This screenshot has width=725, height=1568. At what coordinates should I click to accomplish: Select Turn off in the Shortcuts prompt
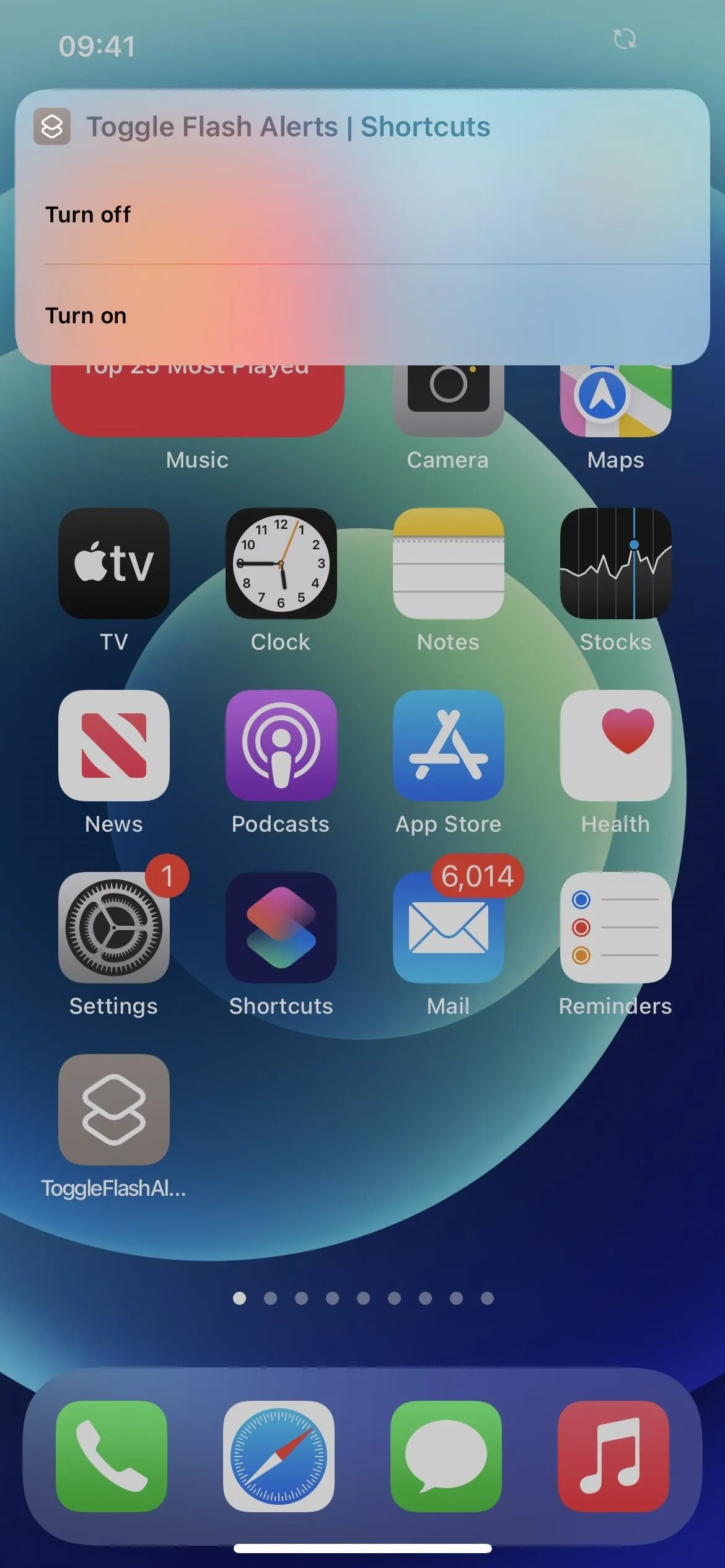362,214
